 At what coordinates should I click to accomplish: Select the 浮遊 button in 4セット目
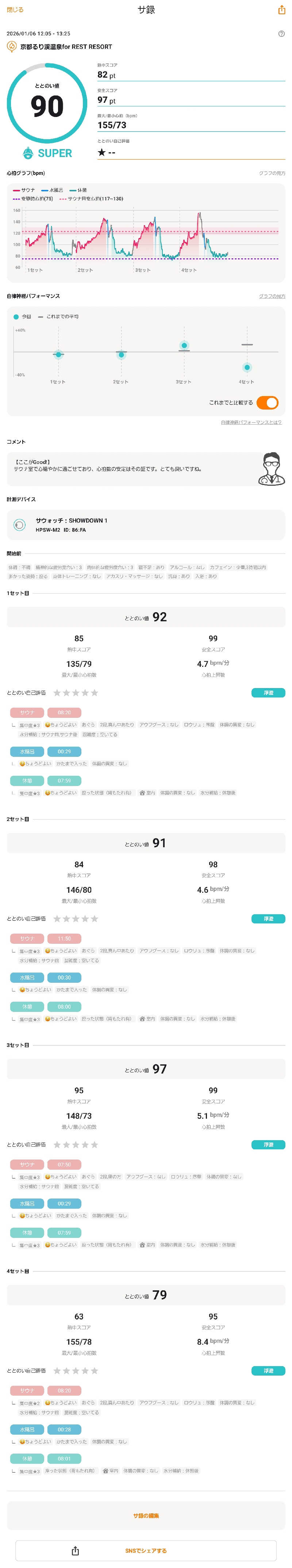click(268, 1370)
